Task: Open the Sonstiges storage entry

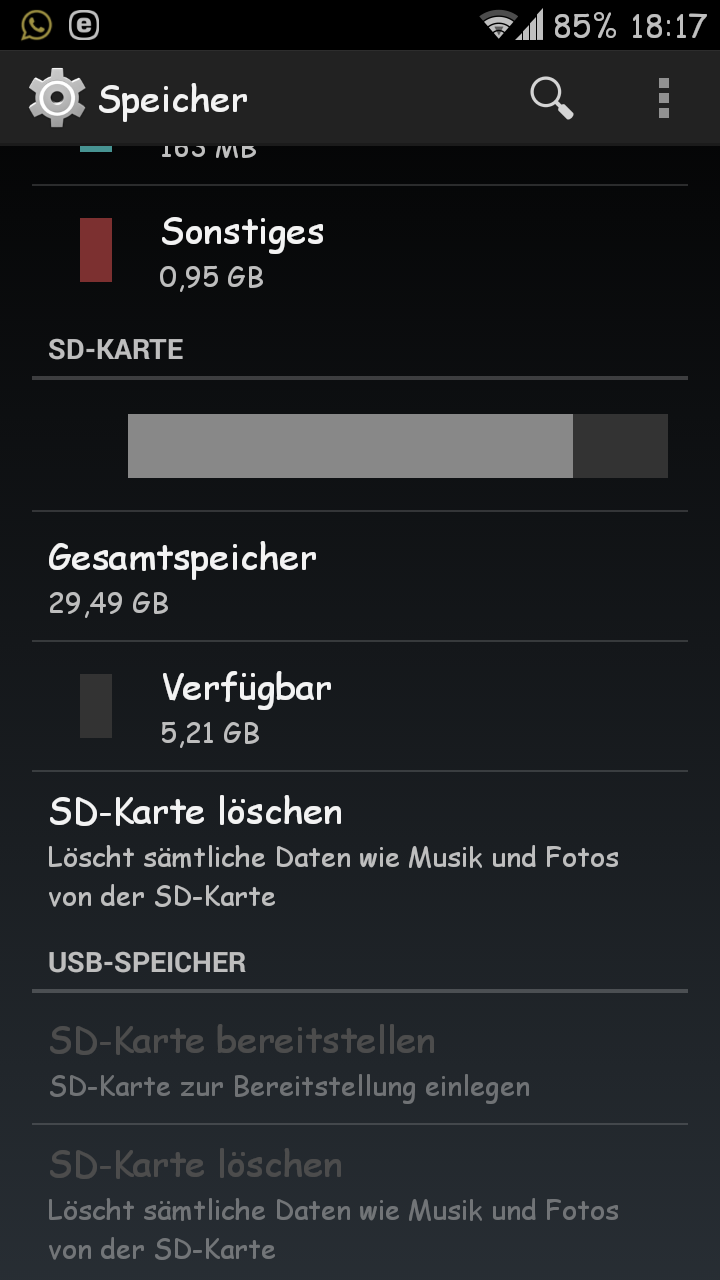Action: pos(360,250)
